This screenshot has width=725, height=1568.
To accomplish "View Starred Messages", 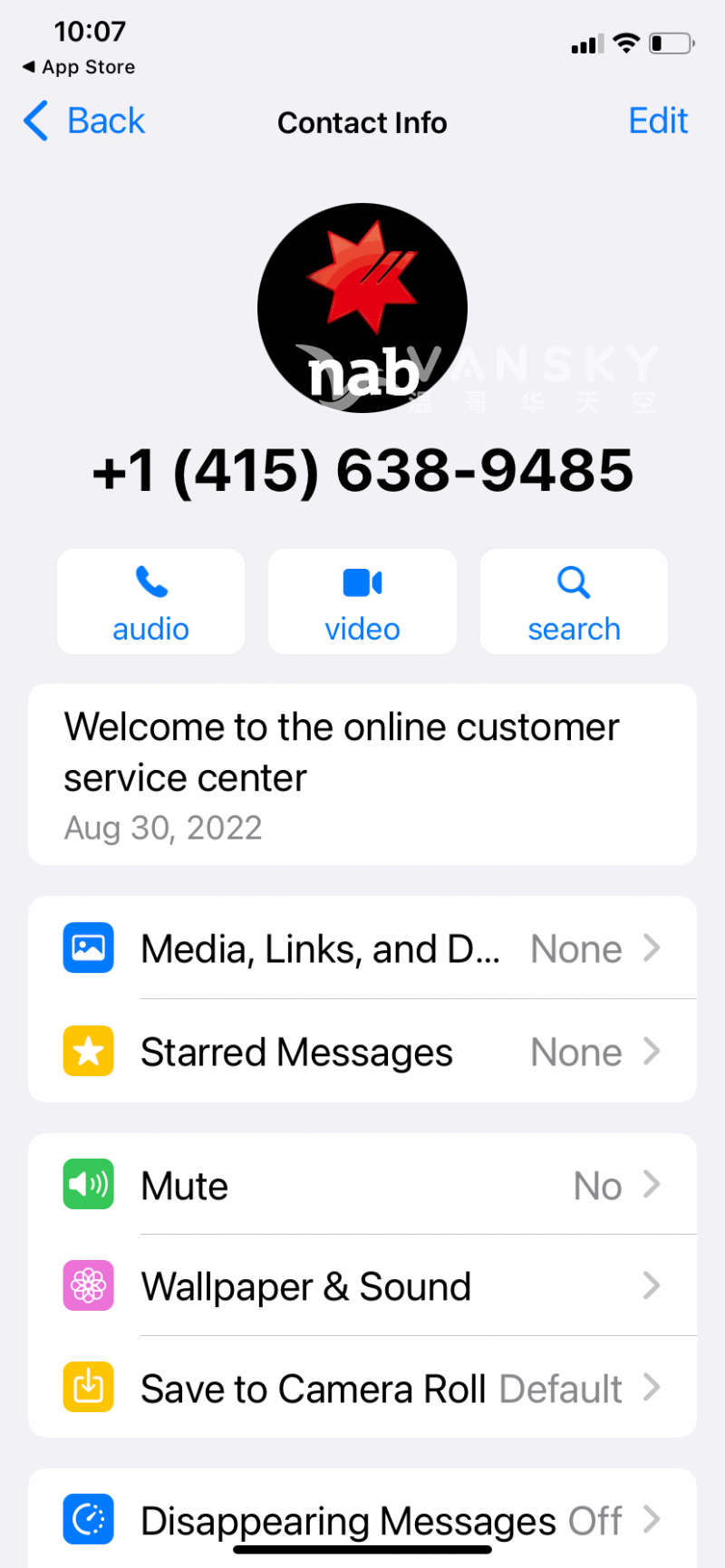I will coord(362,1052).
